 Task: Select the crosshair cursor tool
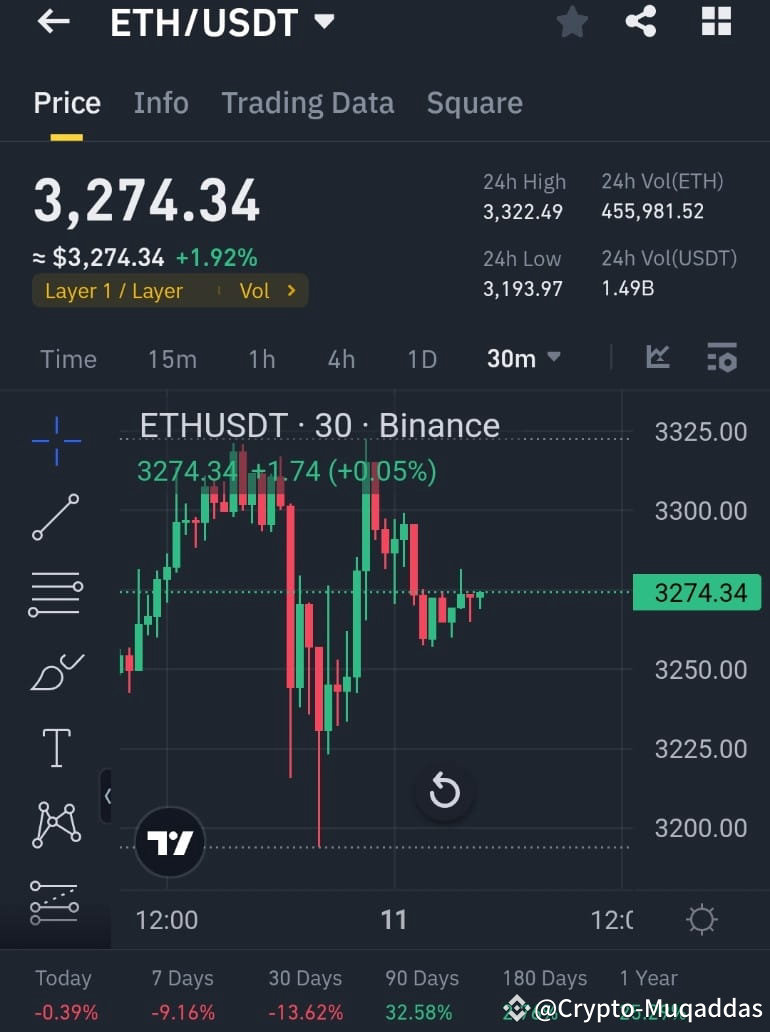point(55,440)
